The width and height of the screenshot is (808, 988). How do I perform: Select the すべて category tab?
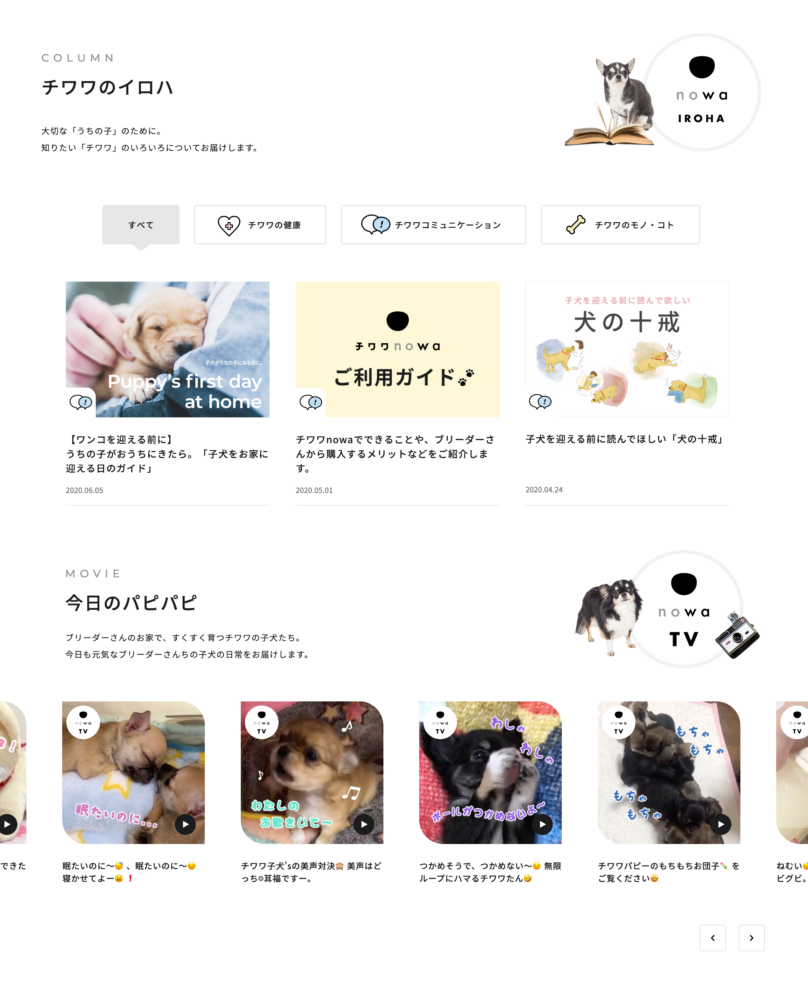point(141,225)
